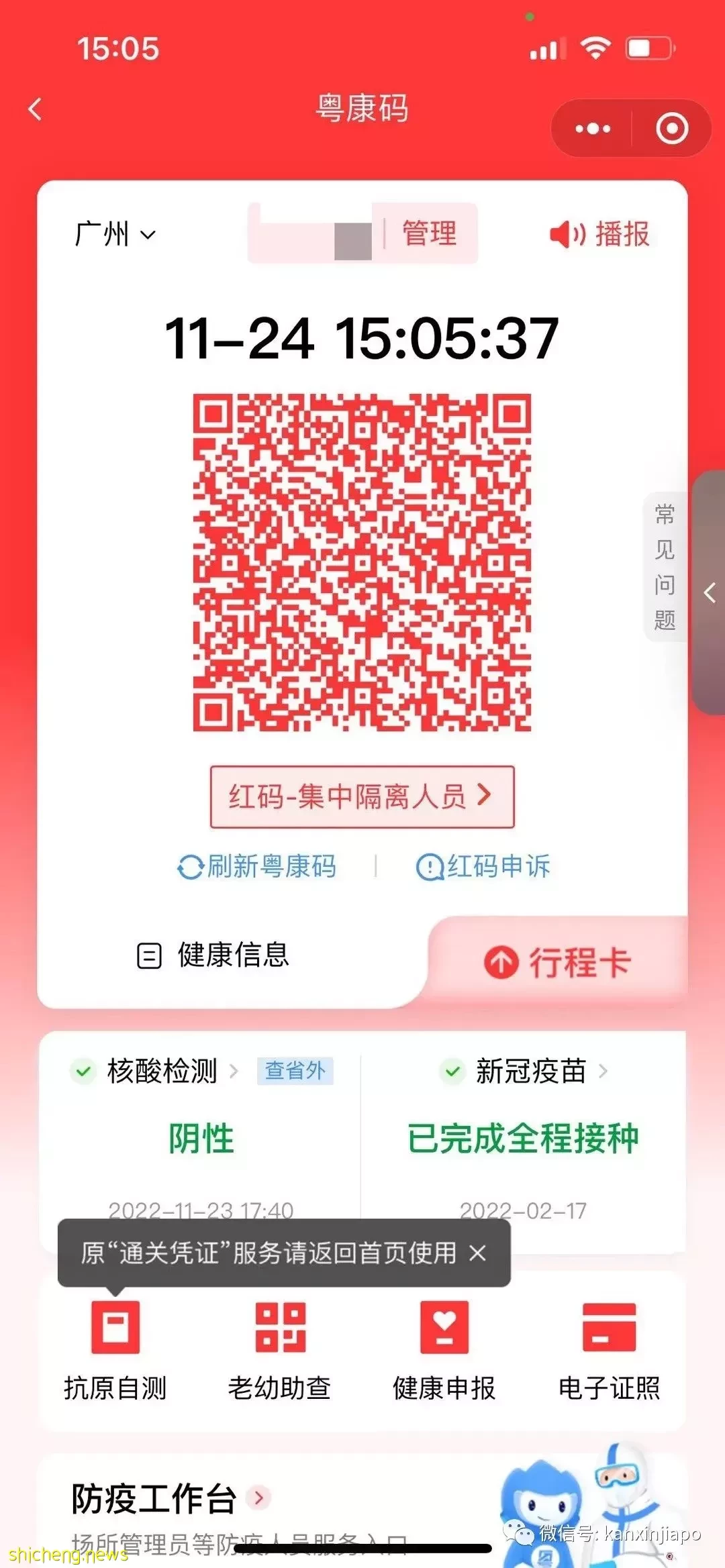Switch to the 行程卡 tab
This screenshot has width=725, height=1568.
558,962
